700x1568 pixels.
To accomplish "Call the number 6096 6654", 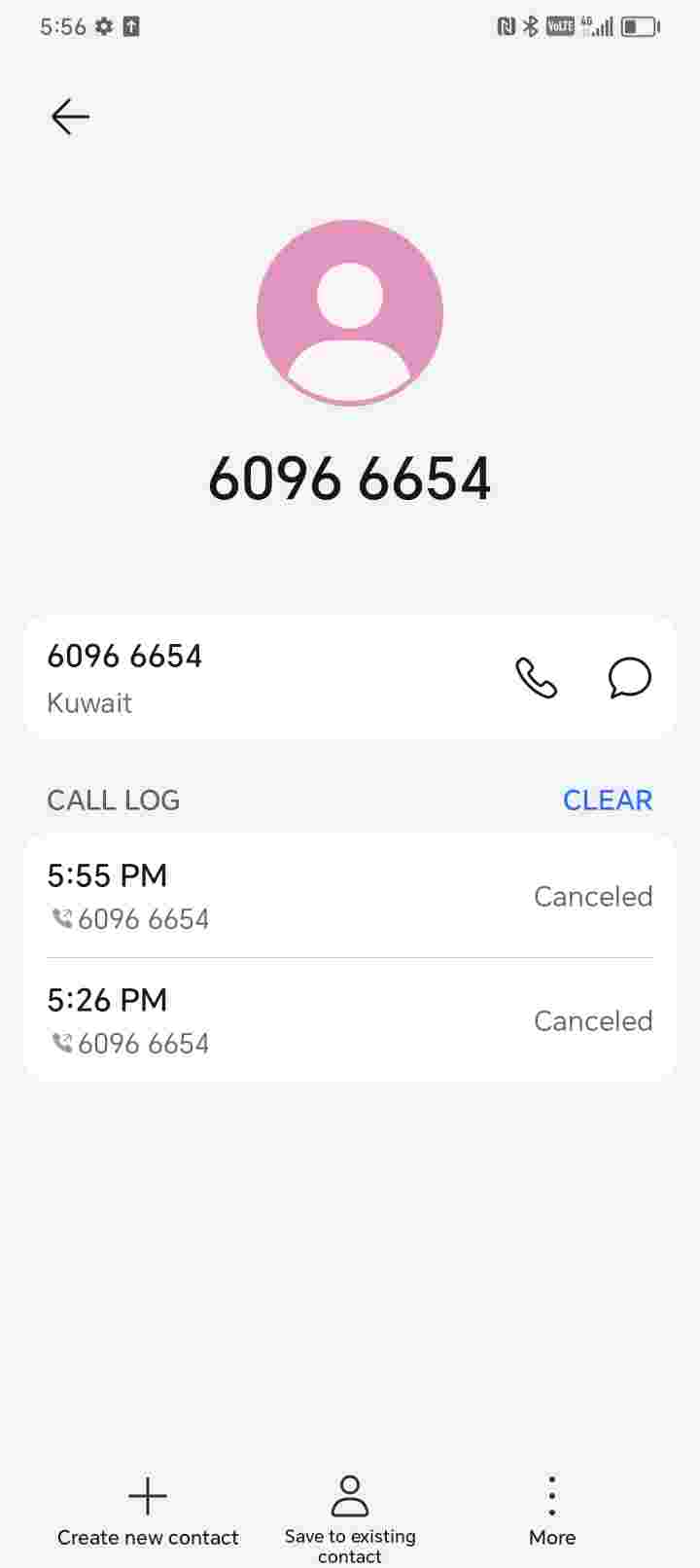I will (536, 678).
